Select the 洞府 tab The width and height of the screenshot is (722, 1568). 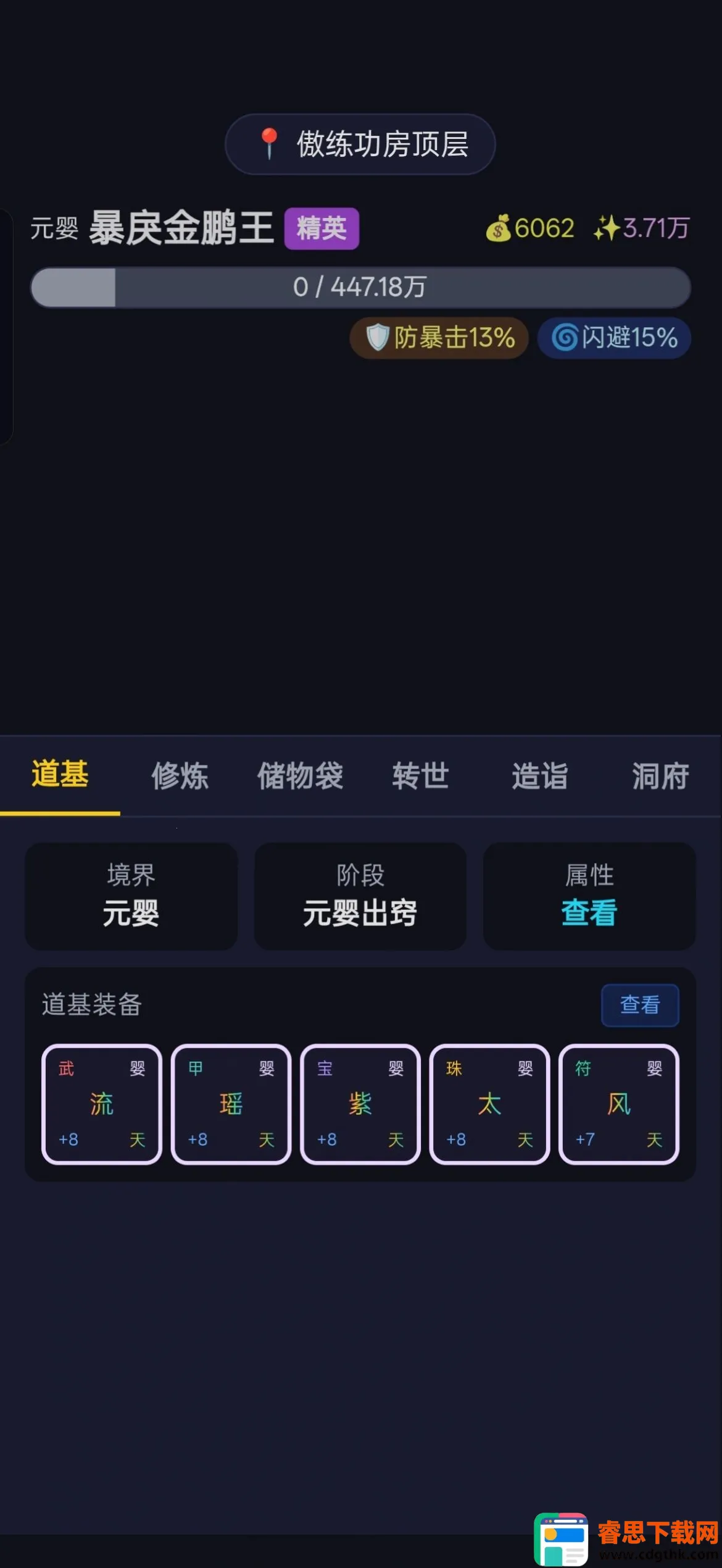click(x=660, y=776)
